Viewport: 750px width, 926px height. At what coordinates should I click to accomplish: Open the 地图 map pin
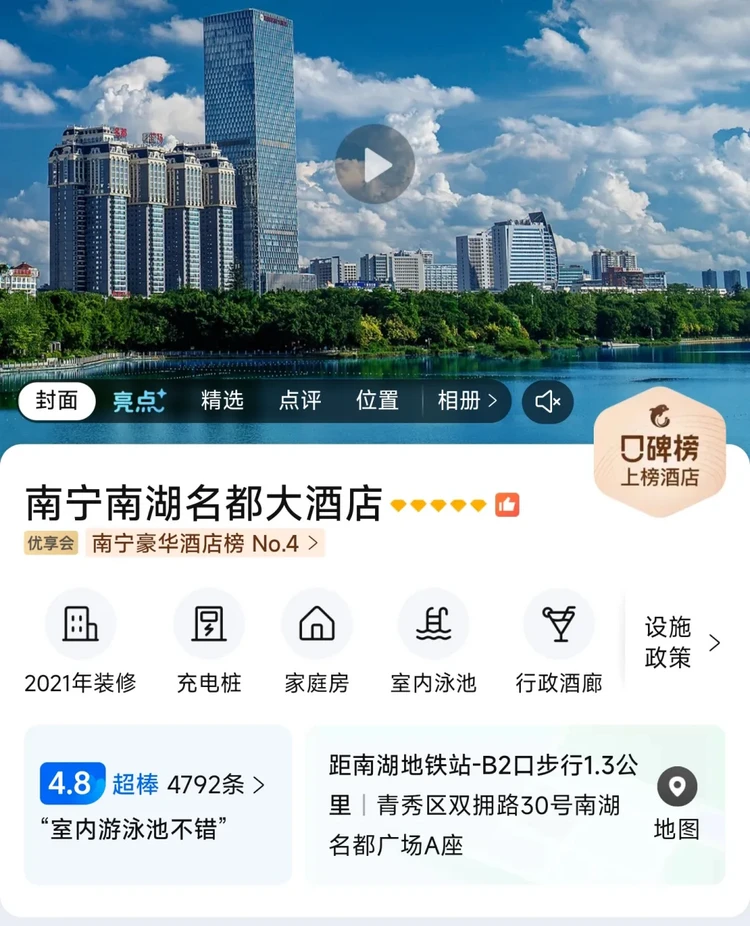pos(677,803)
